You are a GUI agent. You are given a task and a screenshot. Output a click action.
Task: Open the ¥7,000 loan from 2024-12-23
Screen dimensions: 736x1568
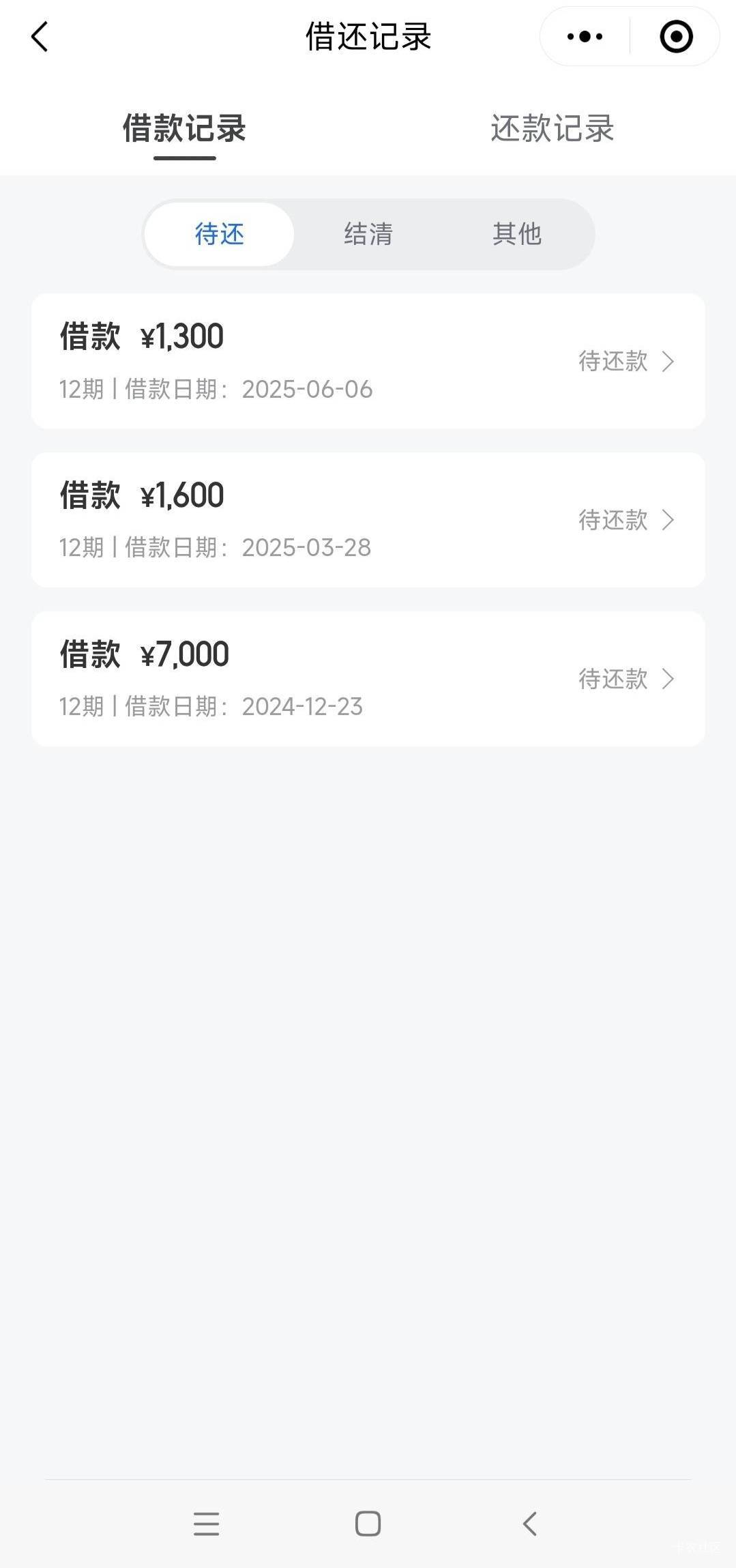[368, 679]
